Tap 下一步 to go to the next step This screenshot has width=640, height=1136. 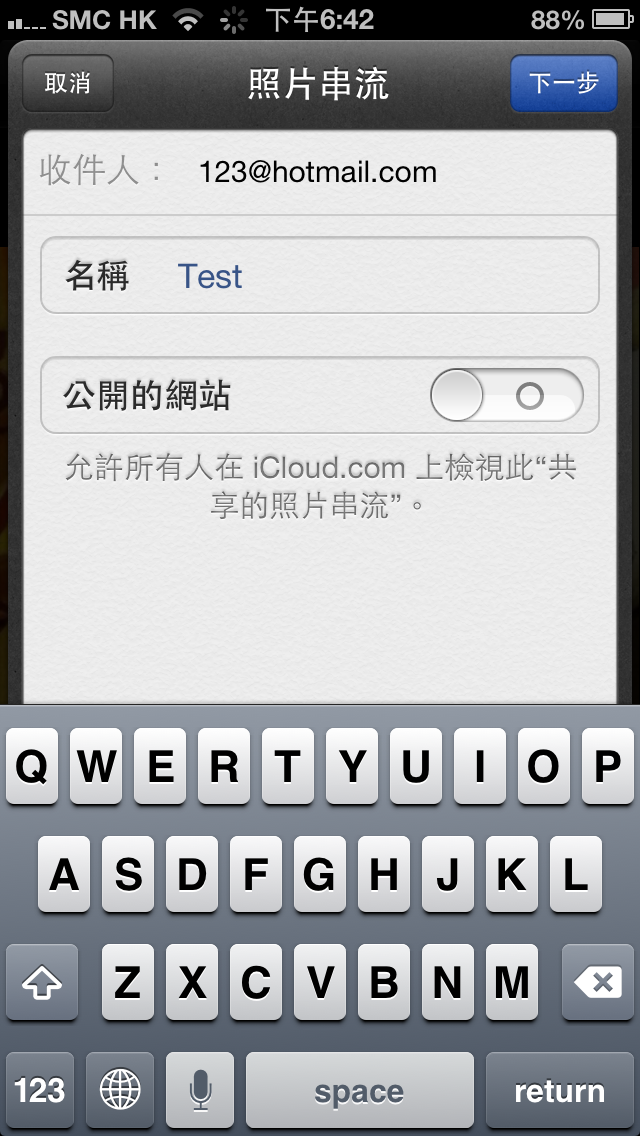(x=563, y=83)
